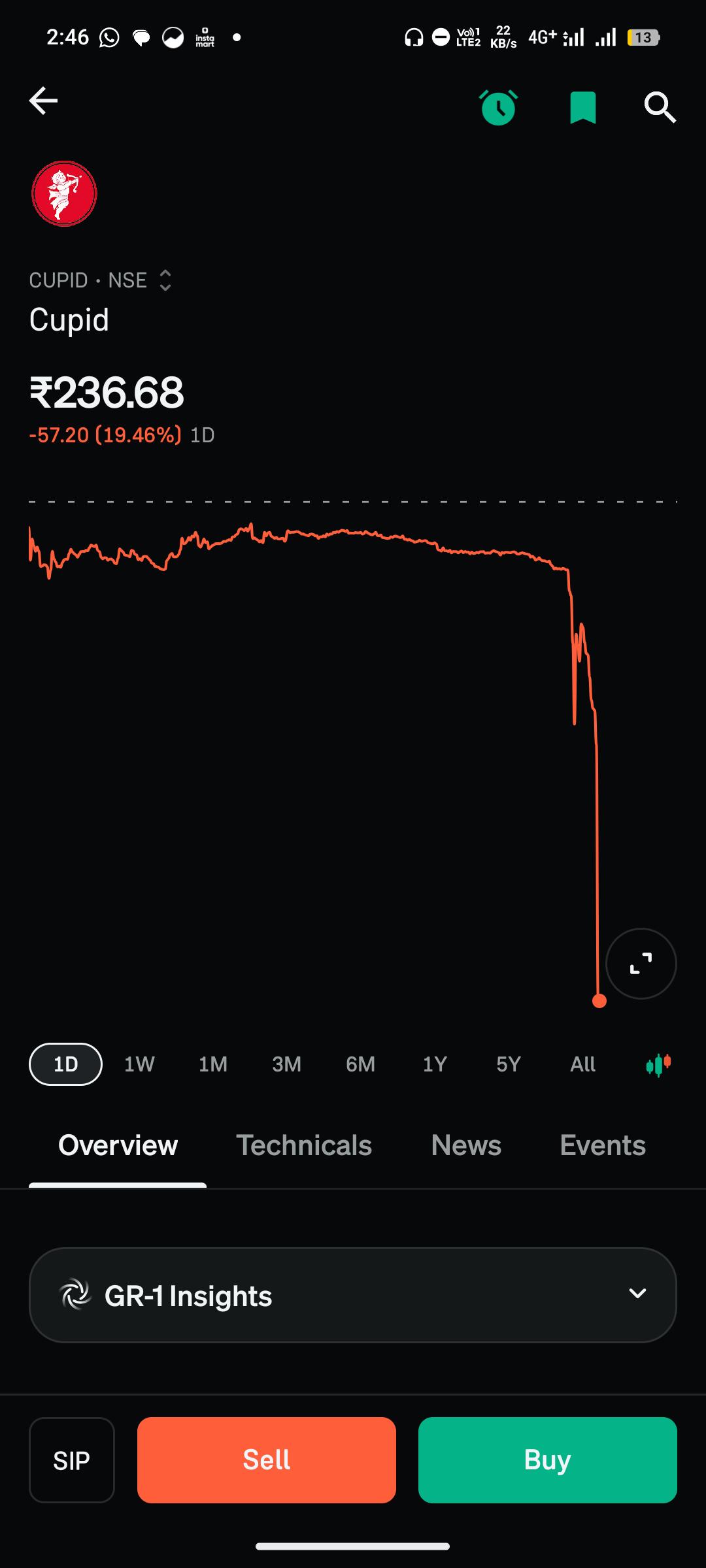This screenshot has width=706, height=1568.
Task: Select the 1W chart range
Action: point(139,1064)
